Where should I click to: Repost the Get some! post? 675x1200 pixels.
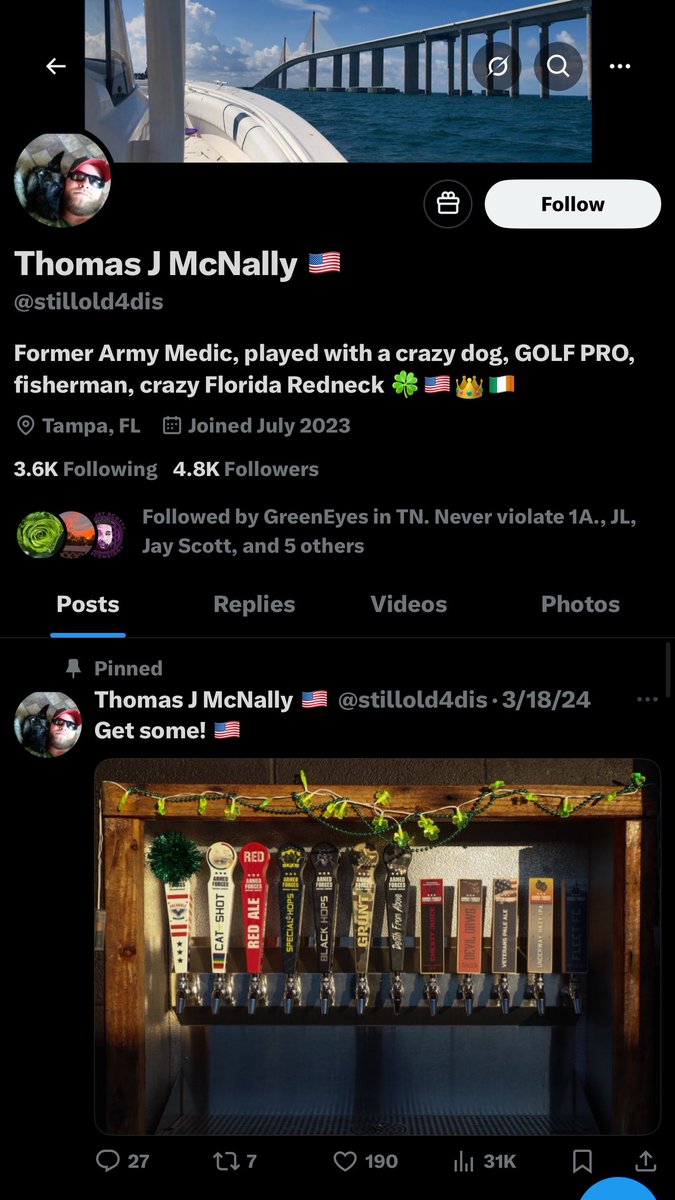[235, 1161]
